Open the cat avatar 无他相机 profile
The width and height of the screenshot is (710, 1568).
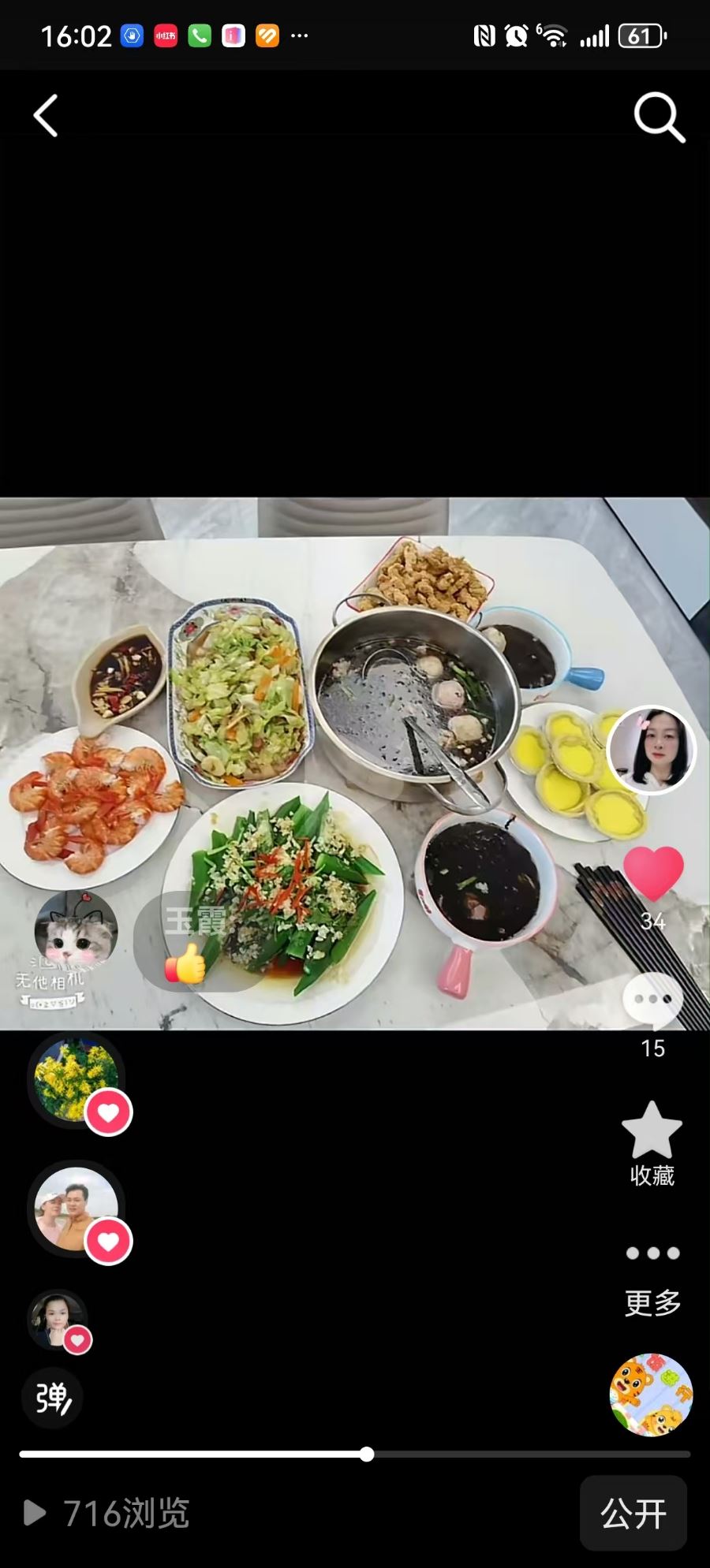tap(76, 932)
